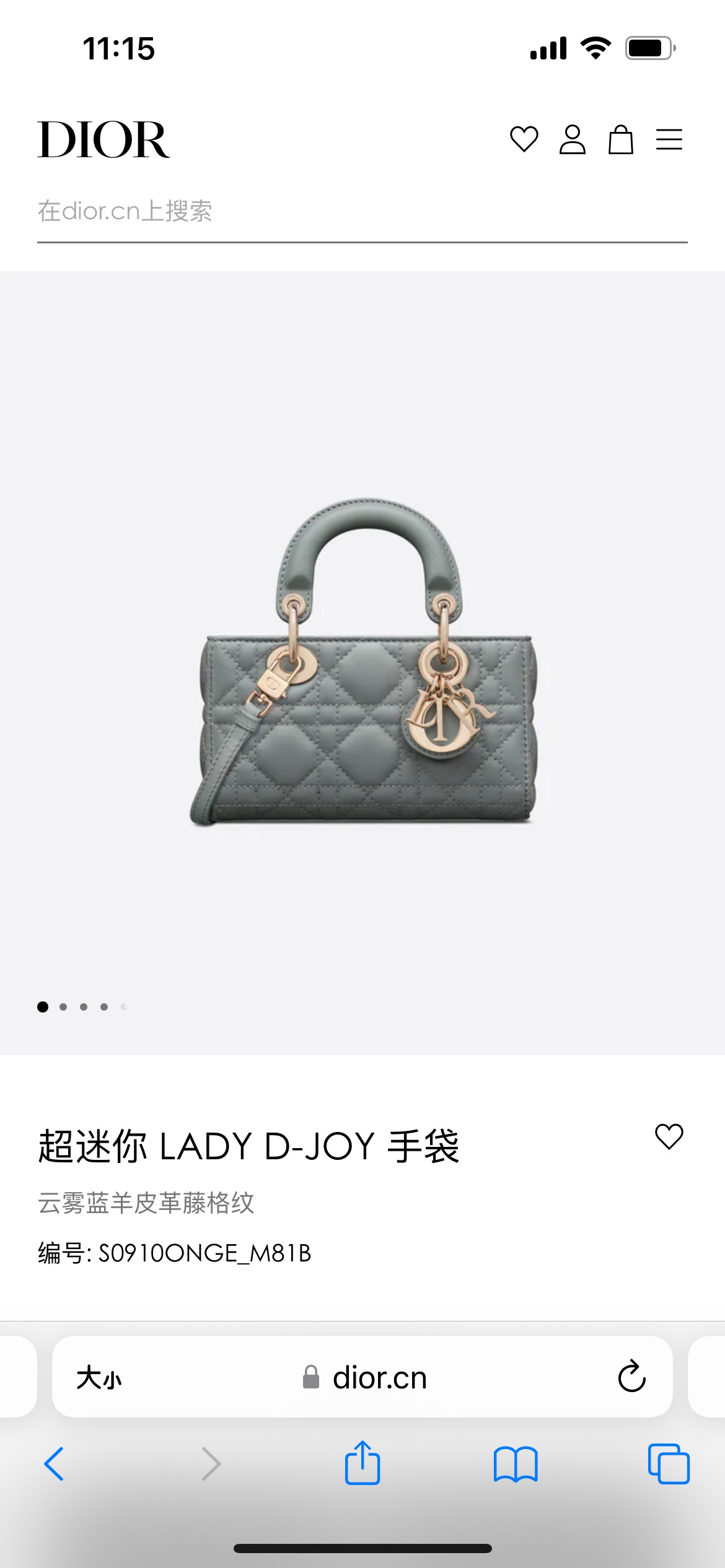Open Safari bookmarks
725x1568 pixels.
516,1464
